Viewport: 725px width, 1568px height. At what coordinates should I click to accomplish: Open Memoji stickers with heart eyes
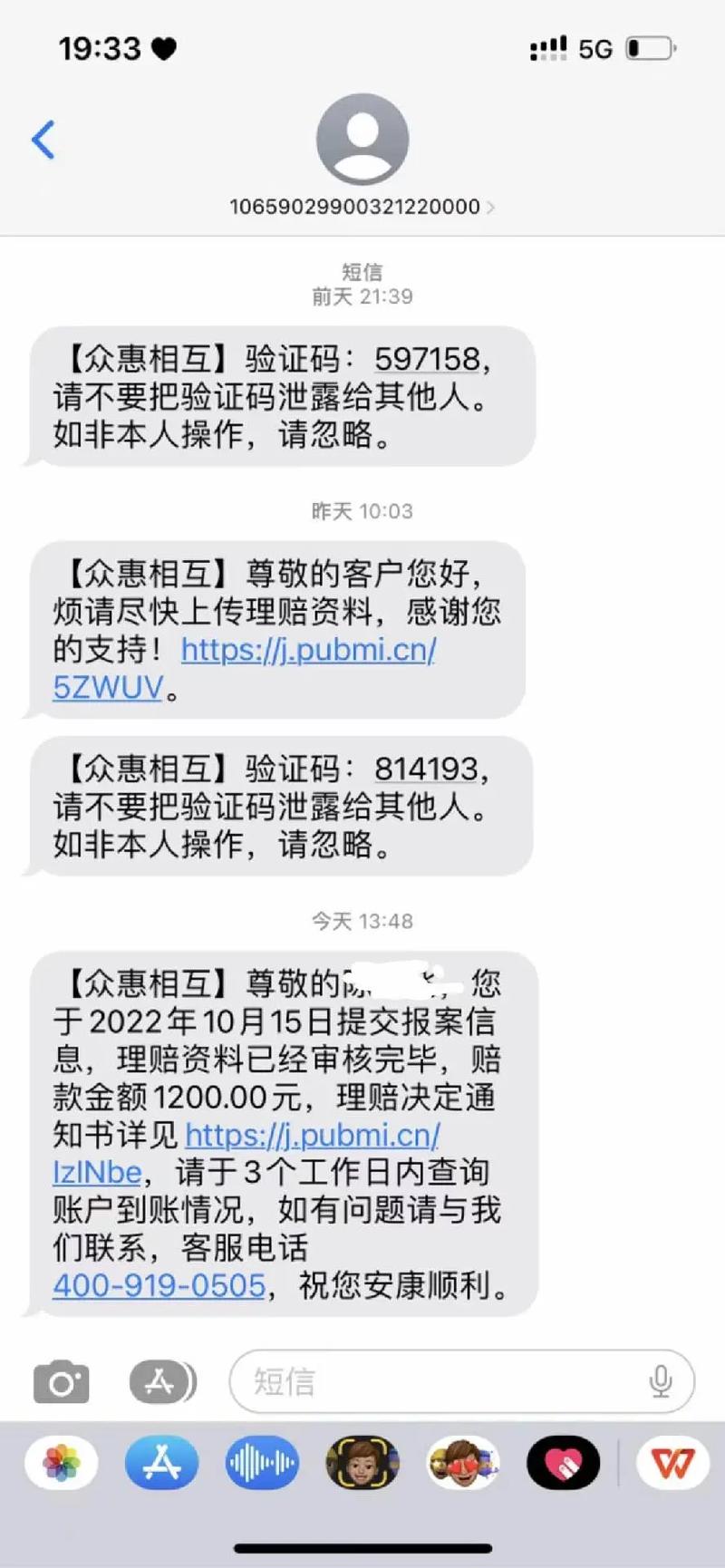462,1462
